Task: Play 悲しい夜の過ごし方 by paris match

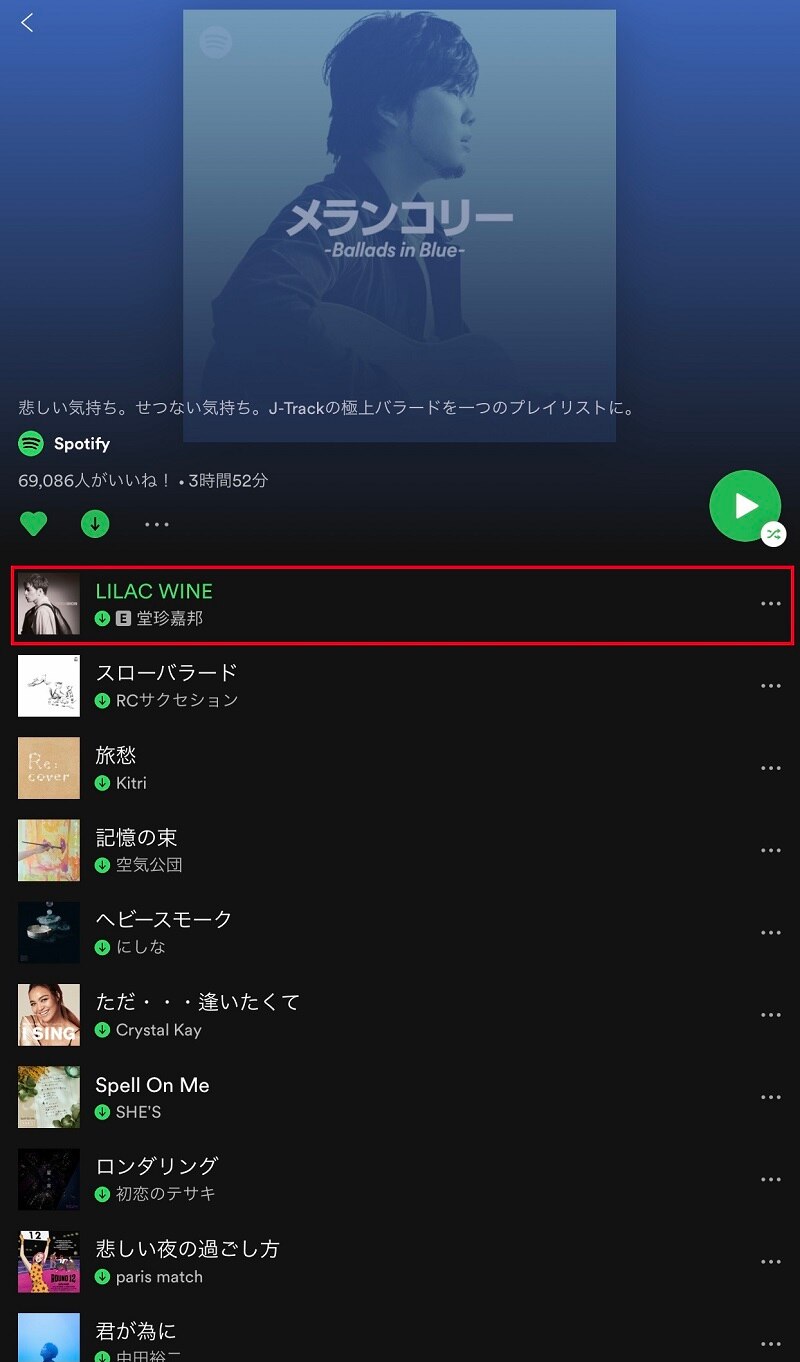Action: [x=187, y=1249]
